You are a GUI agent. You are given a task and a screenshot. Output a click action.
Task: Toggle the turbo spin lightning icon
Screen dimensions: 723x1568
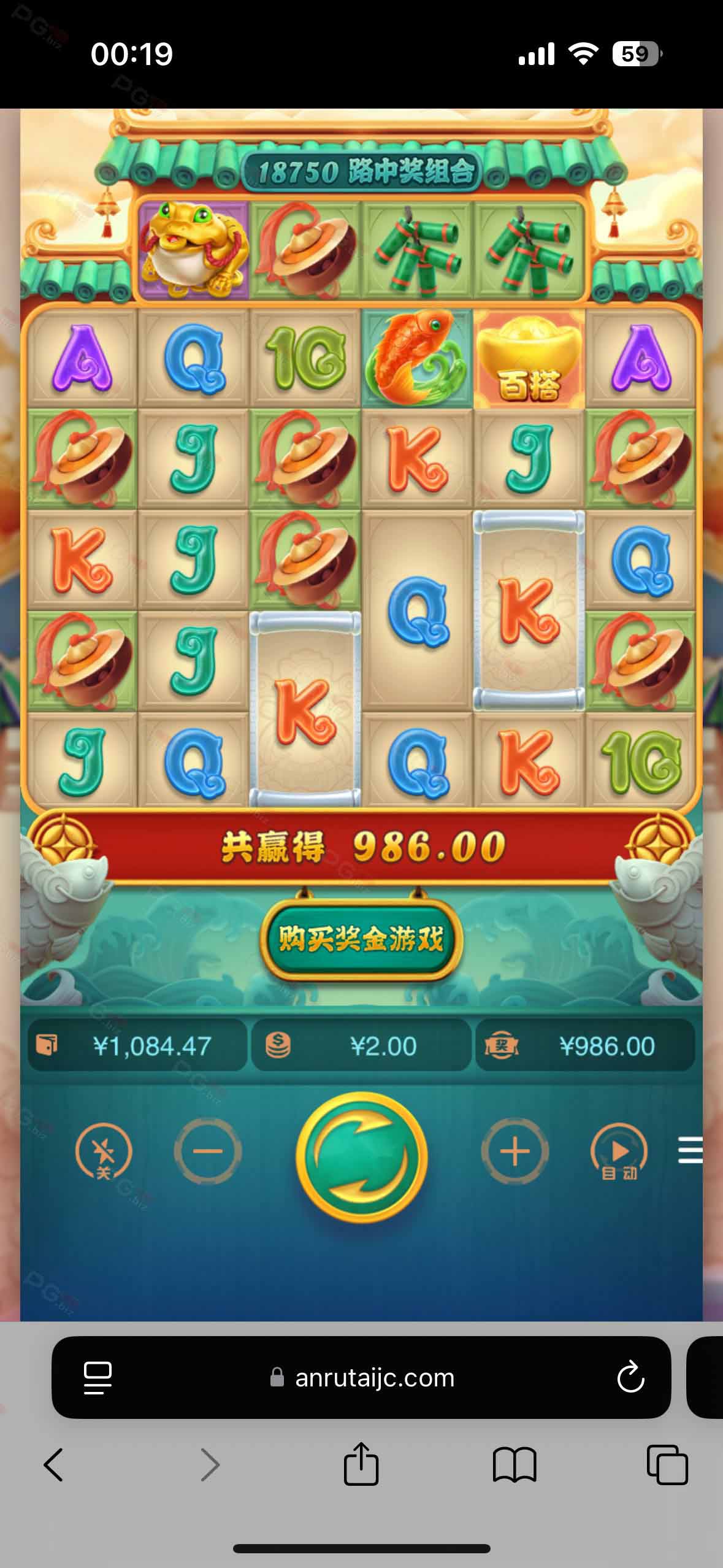pos(104,1151)
